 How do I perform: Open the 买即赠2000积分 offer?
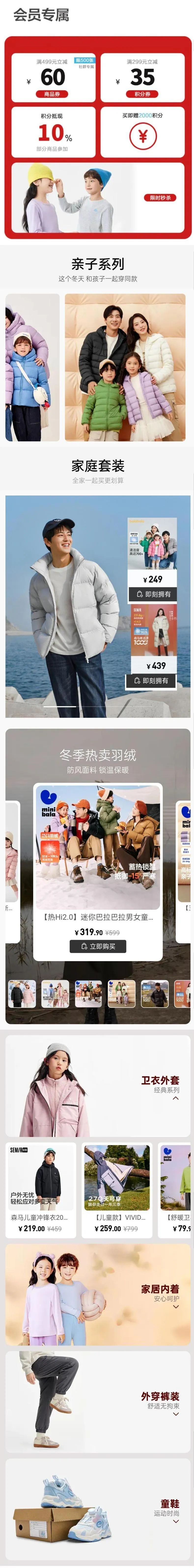[x=142, y=132]
